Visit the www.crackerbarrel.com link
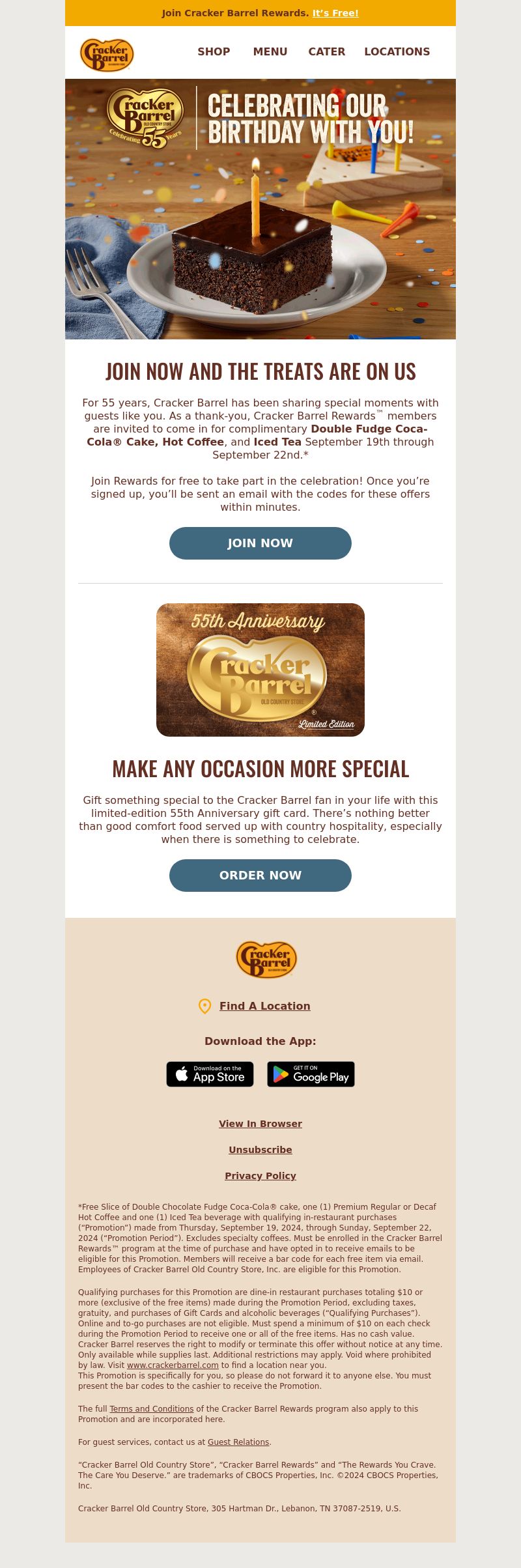521x1568 pixels. point(173,1365)
